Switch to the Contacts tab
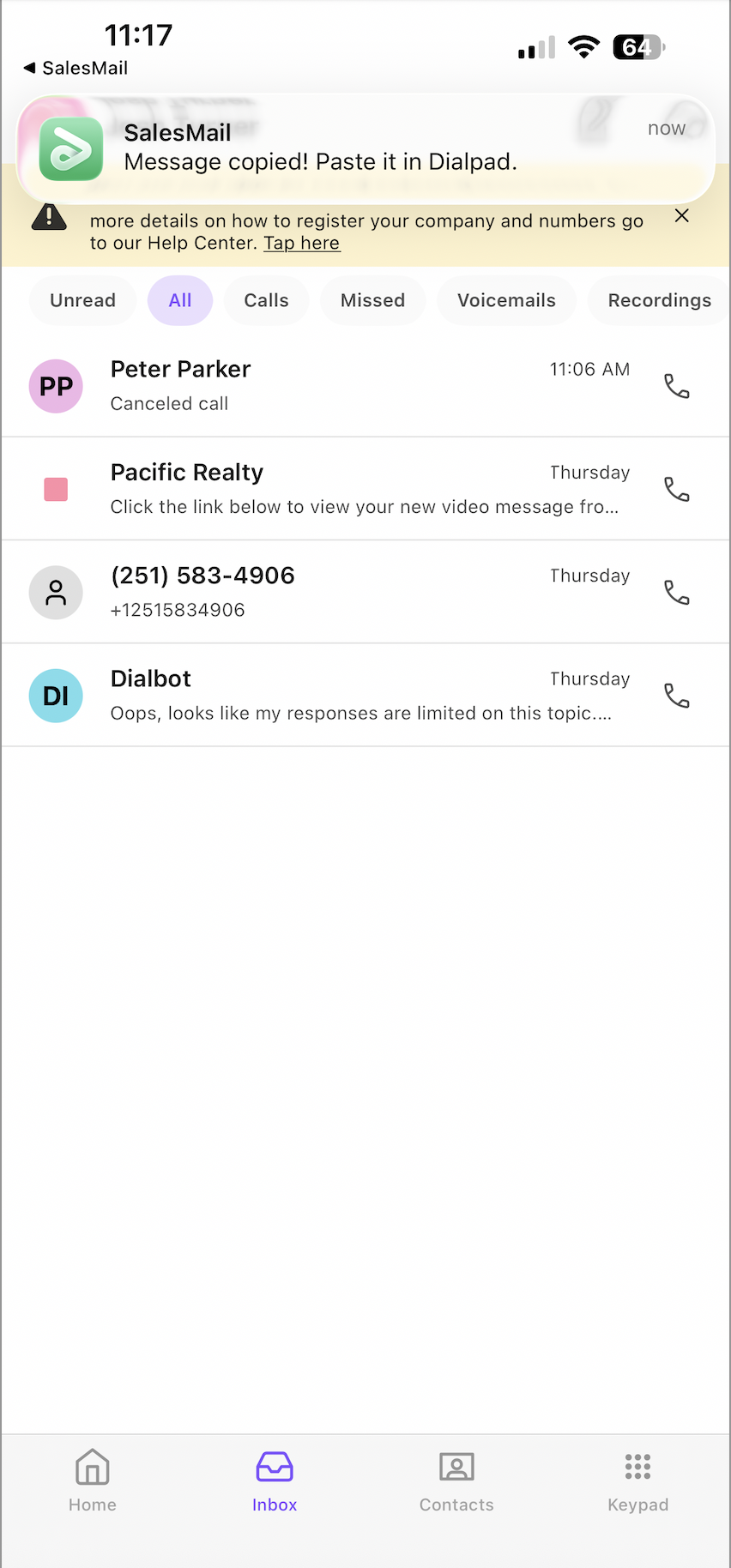The width and height of the screenshot is (731, 1568). [456, 1479]
